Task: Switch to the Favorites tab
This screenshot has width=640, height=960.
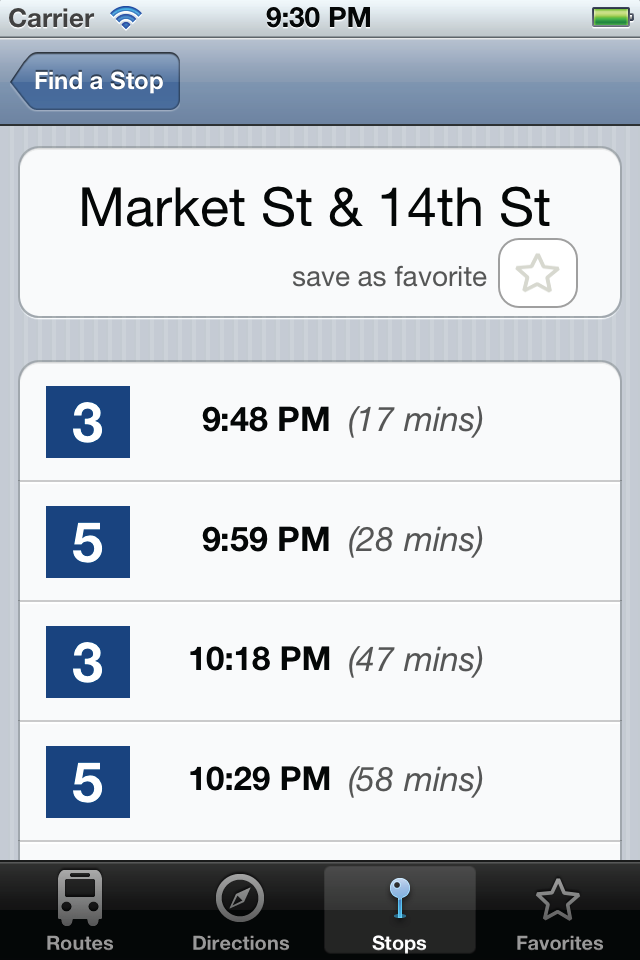Action: [559, 910]
